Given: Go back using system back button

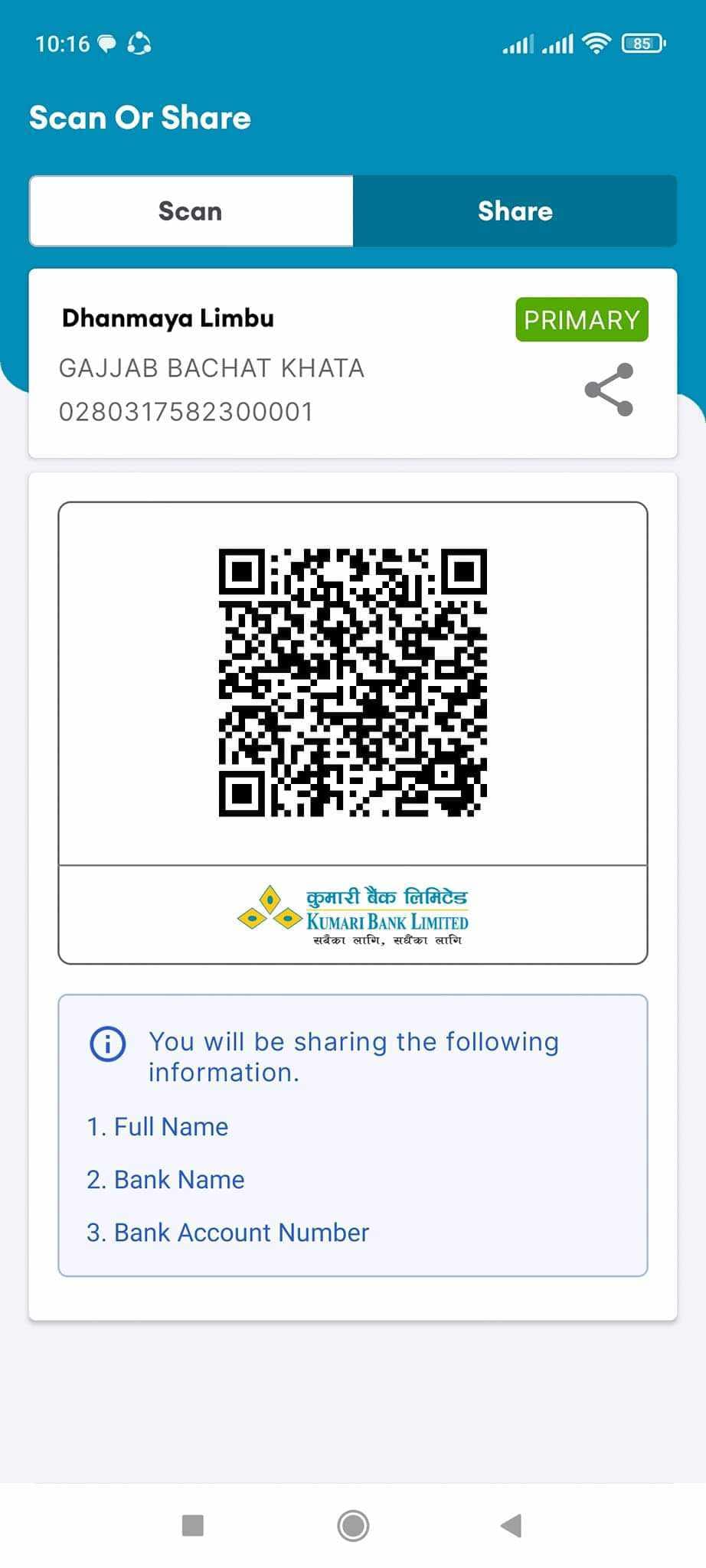Looking at the screenshot, I should click(511, 1526).
